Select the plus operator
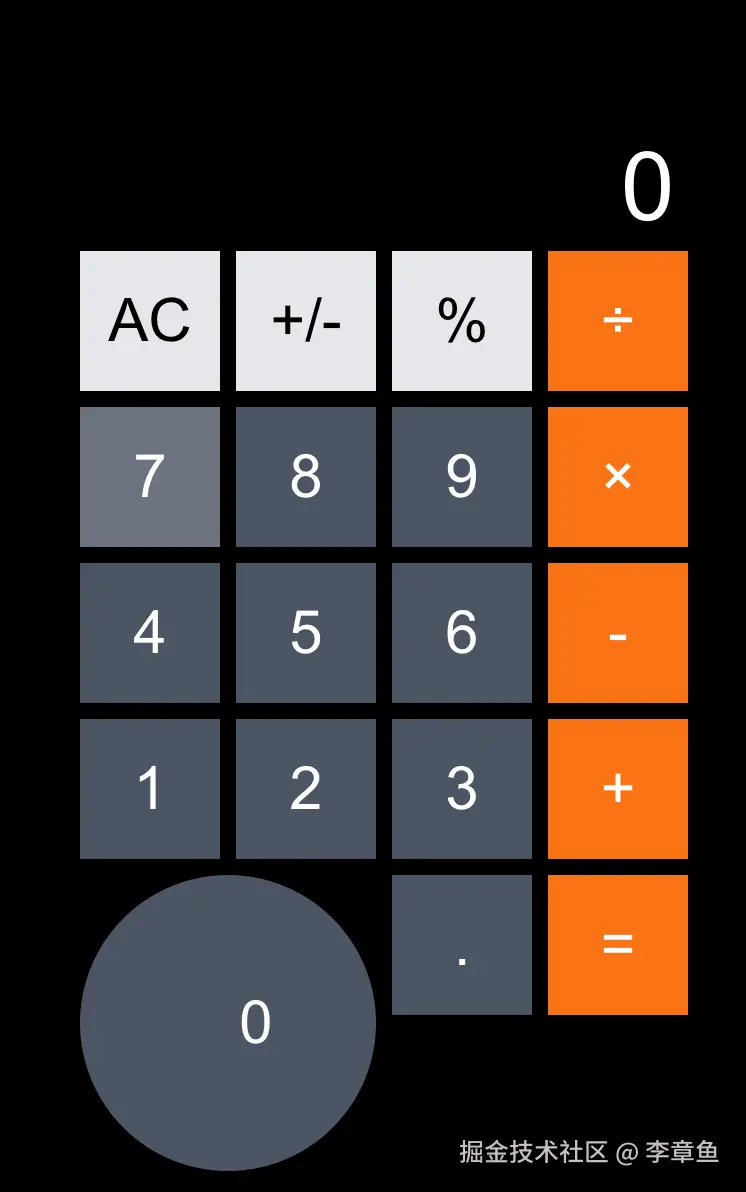The image size is (746, 1192). click(x=618, y=788)
